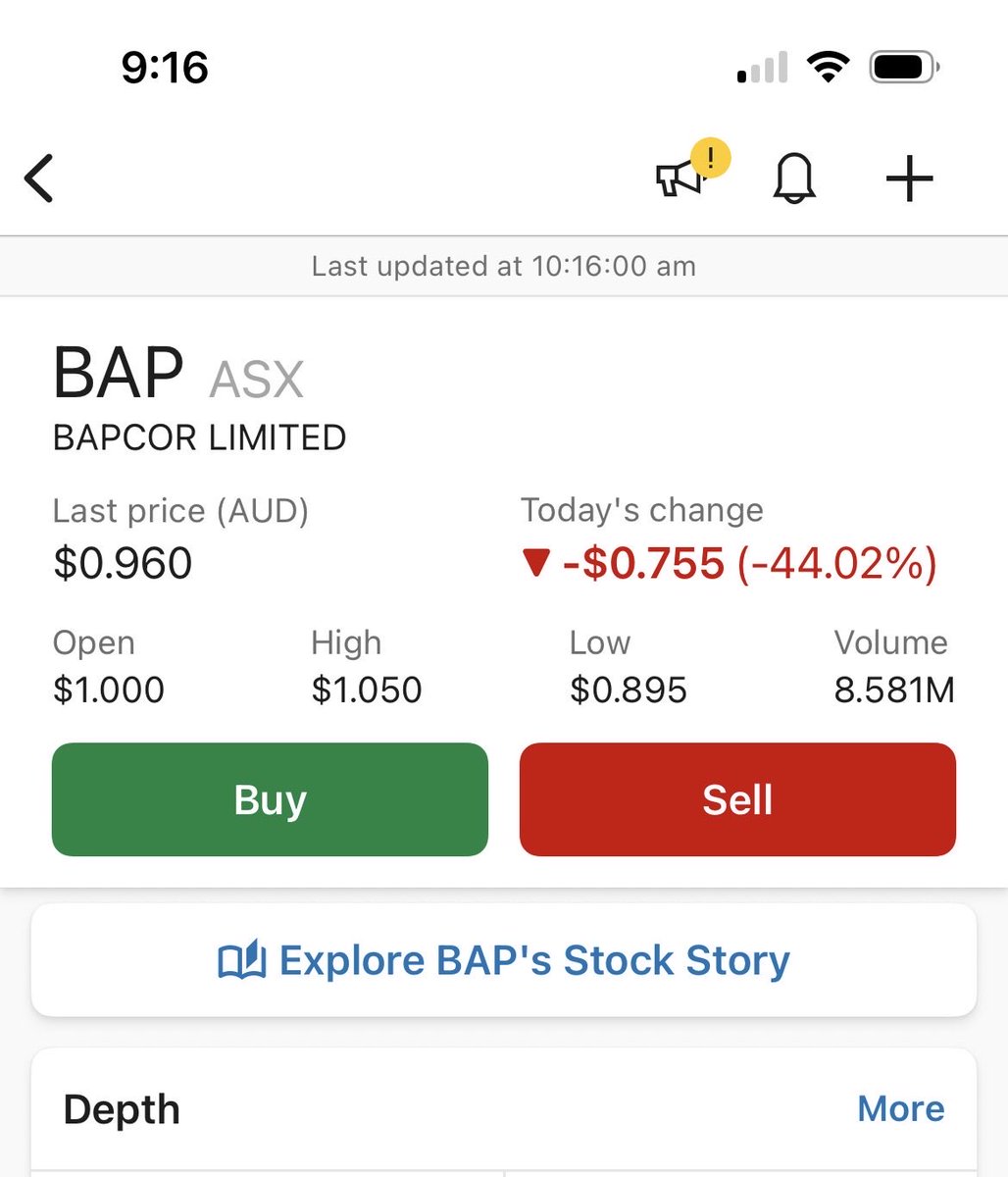Tap the green Buy button

click(270, 799)
